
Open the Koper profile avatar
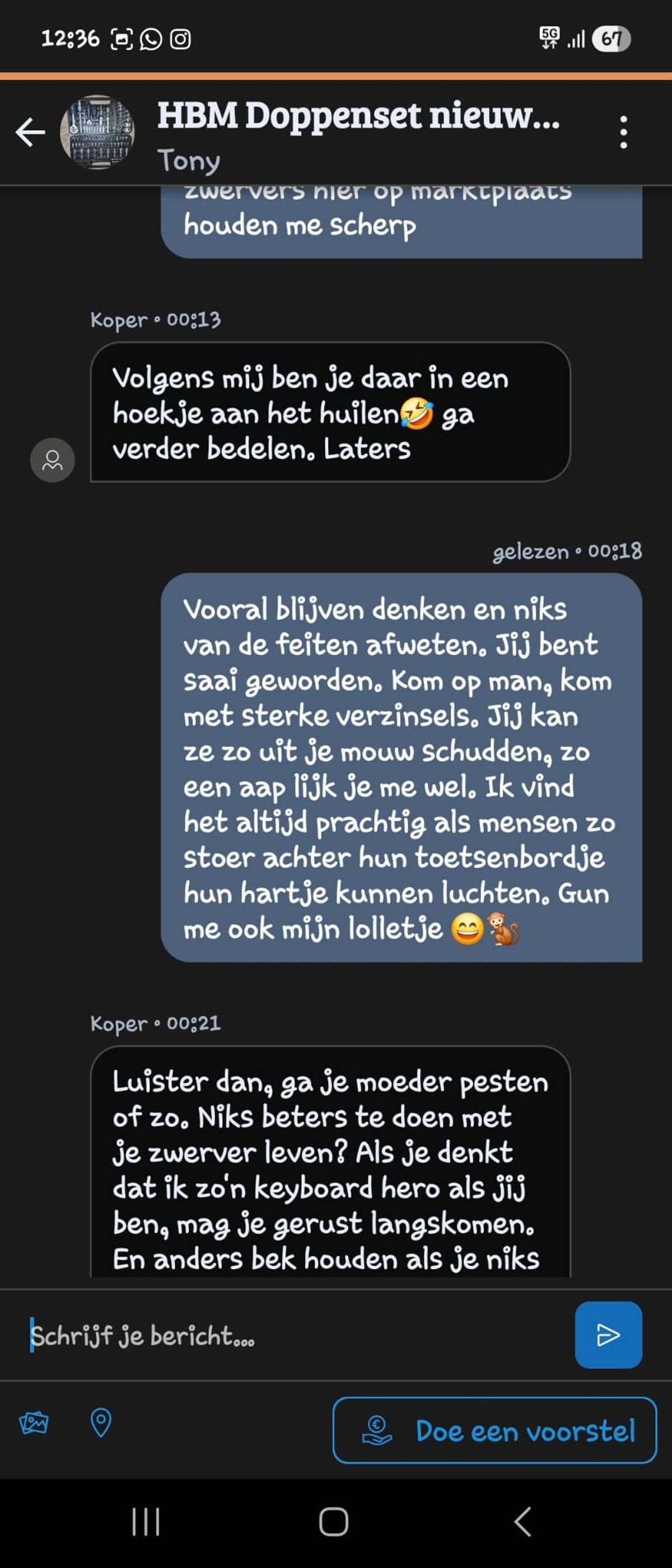(53, 460)
